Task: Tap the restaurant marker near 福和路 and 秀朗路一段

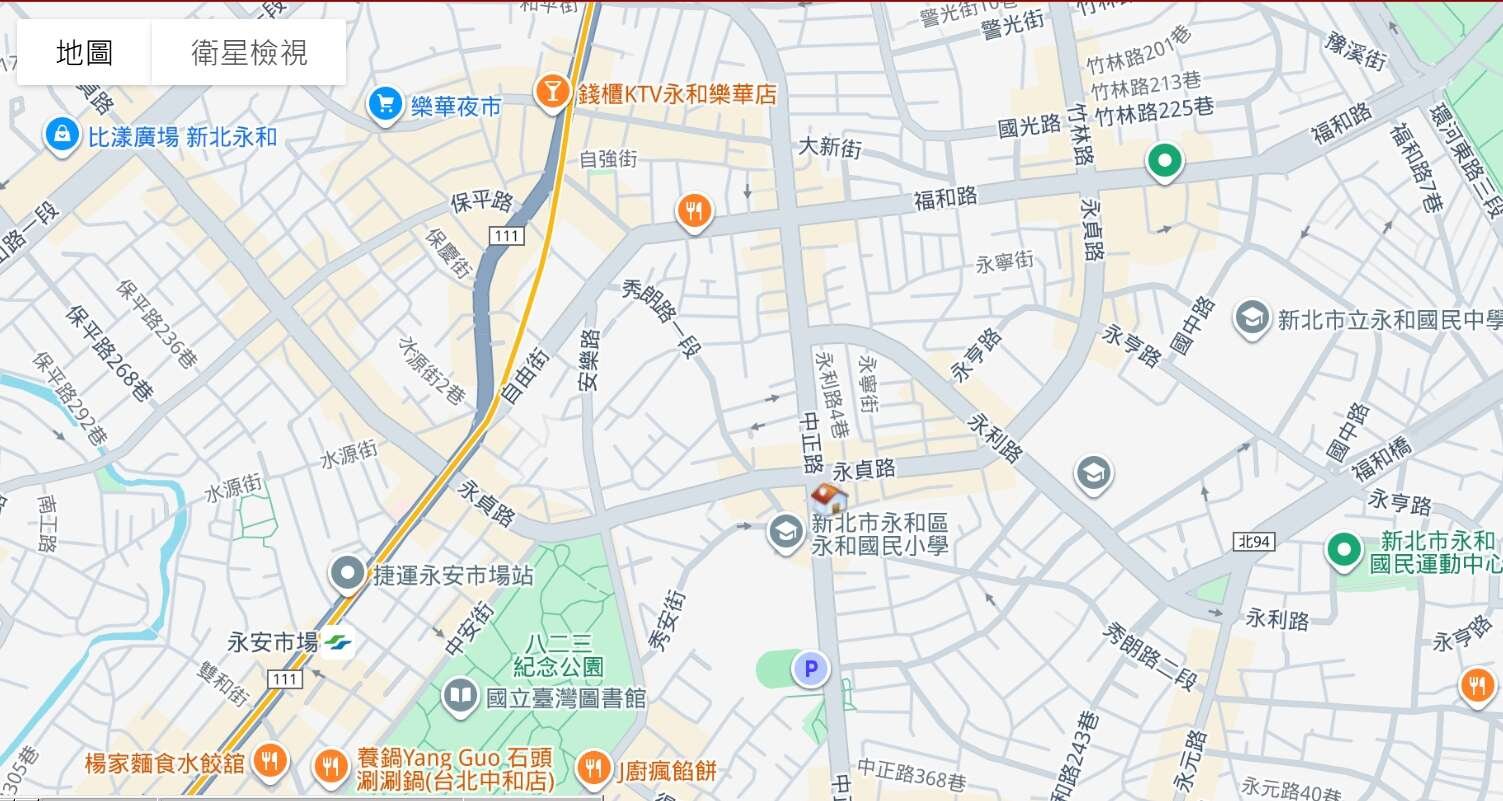Action: [x=693, y=211]
